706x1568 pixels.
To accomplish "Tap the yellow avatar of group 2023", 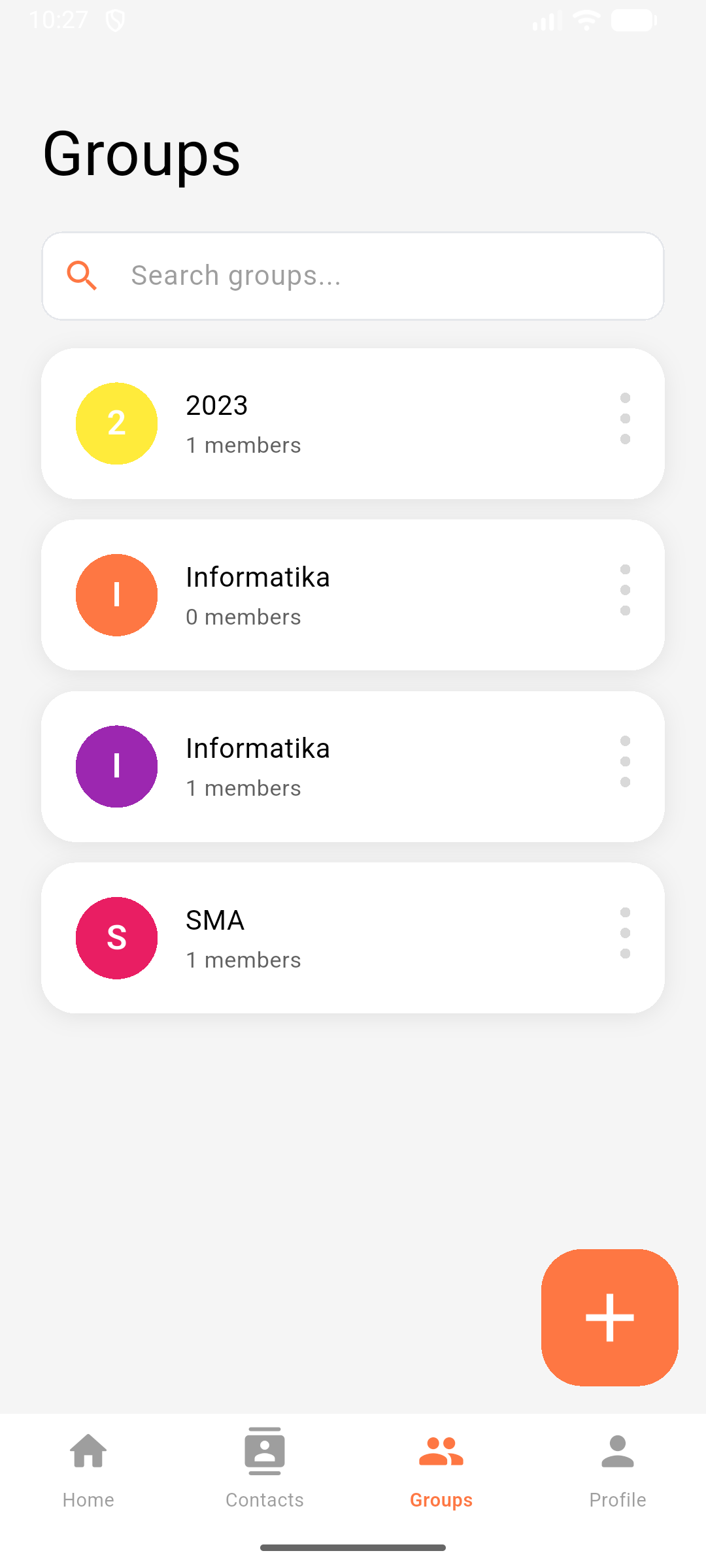I will tap(116, 423).
